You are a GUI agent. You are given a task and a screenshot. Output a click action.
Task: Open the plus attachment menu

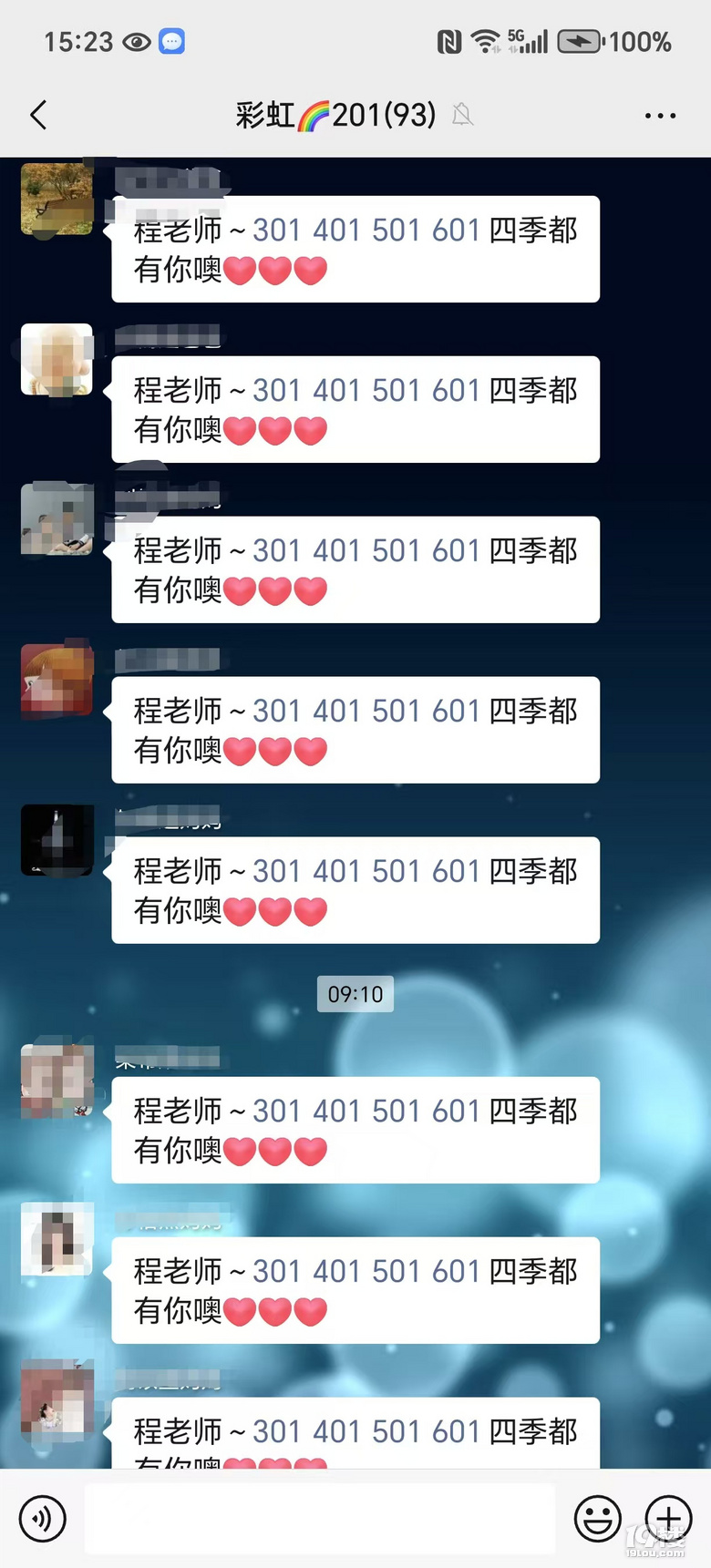668,1519
